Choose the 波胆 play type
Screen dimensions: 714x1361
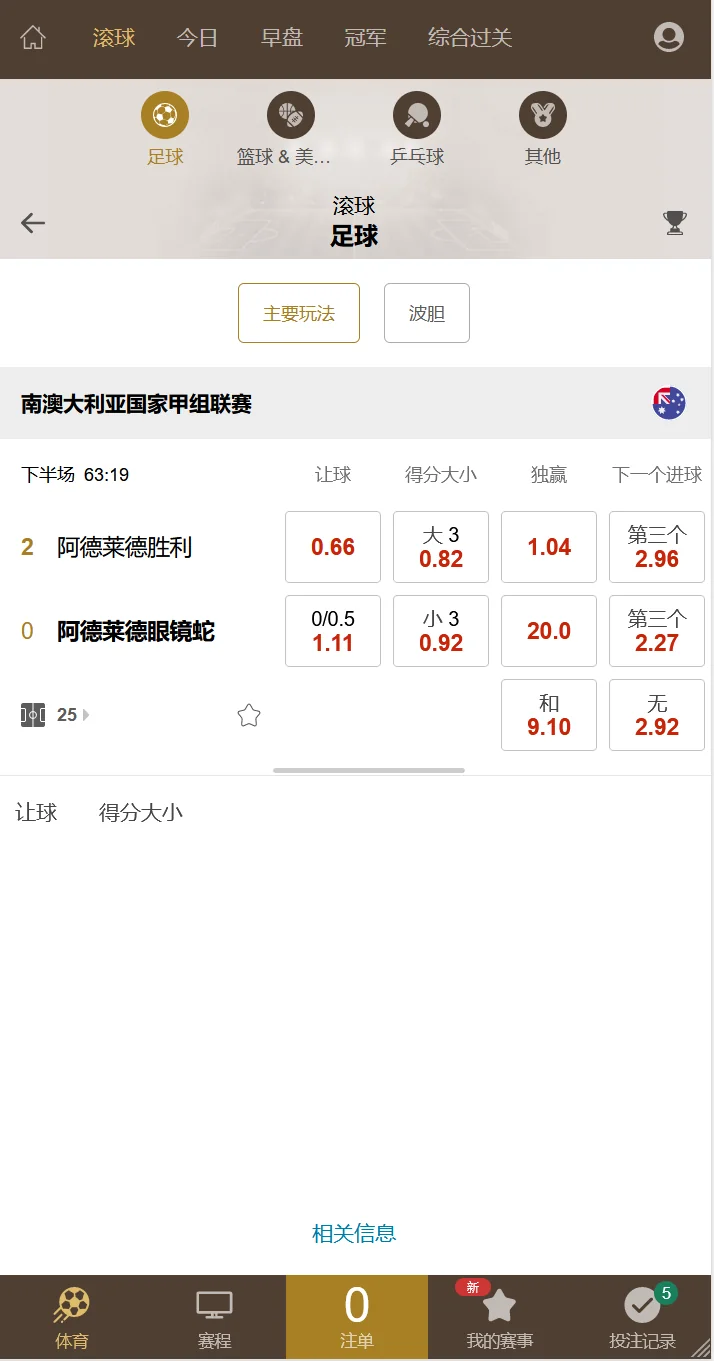427,313
